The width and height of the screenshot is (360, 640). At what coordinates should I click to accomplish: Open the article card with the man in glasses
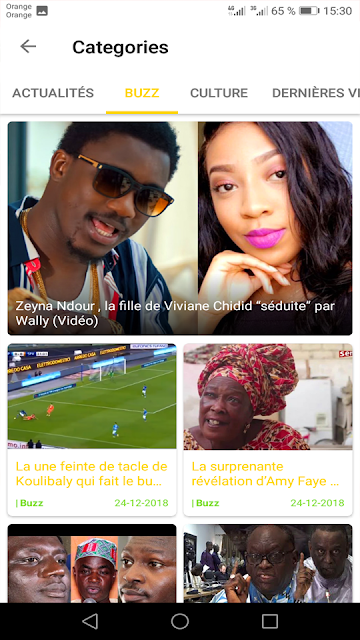tap(268, 564)
